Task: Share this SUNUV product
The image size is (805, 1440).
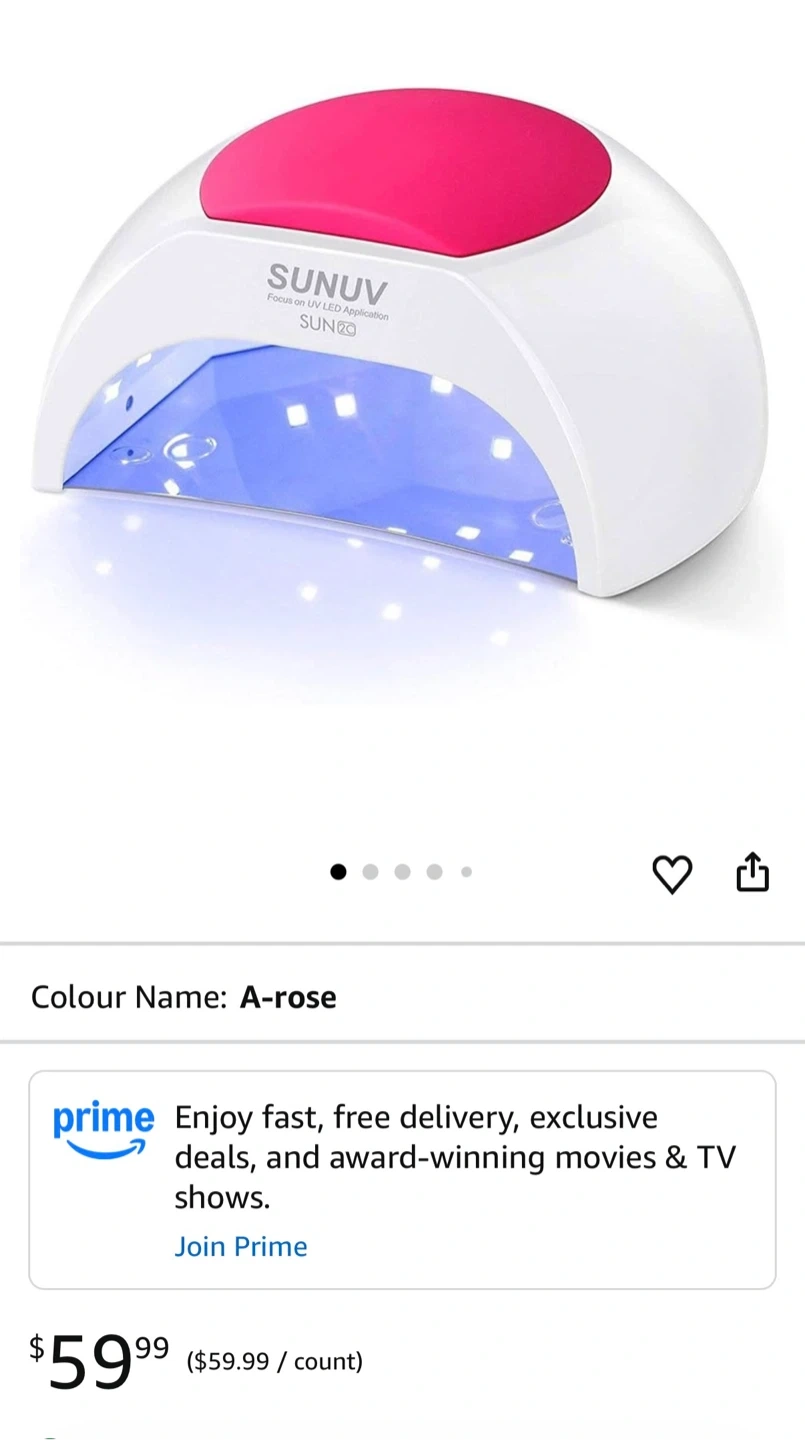Action: point(752,872)
